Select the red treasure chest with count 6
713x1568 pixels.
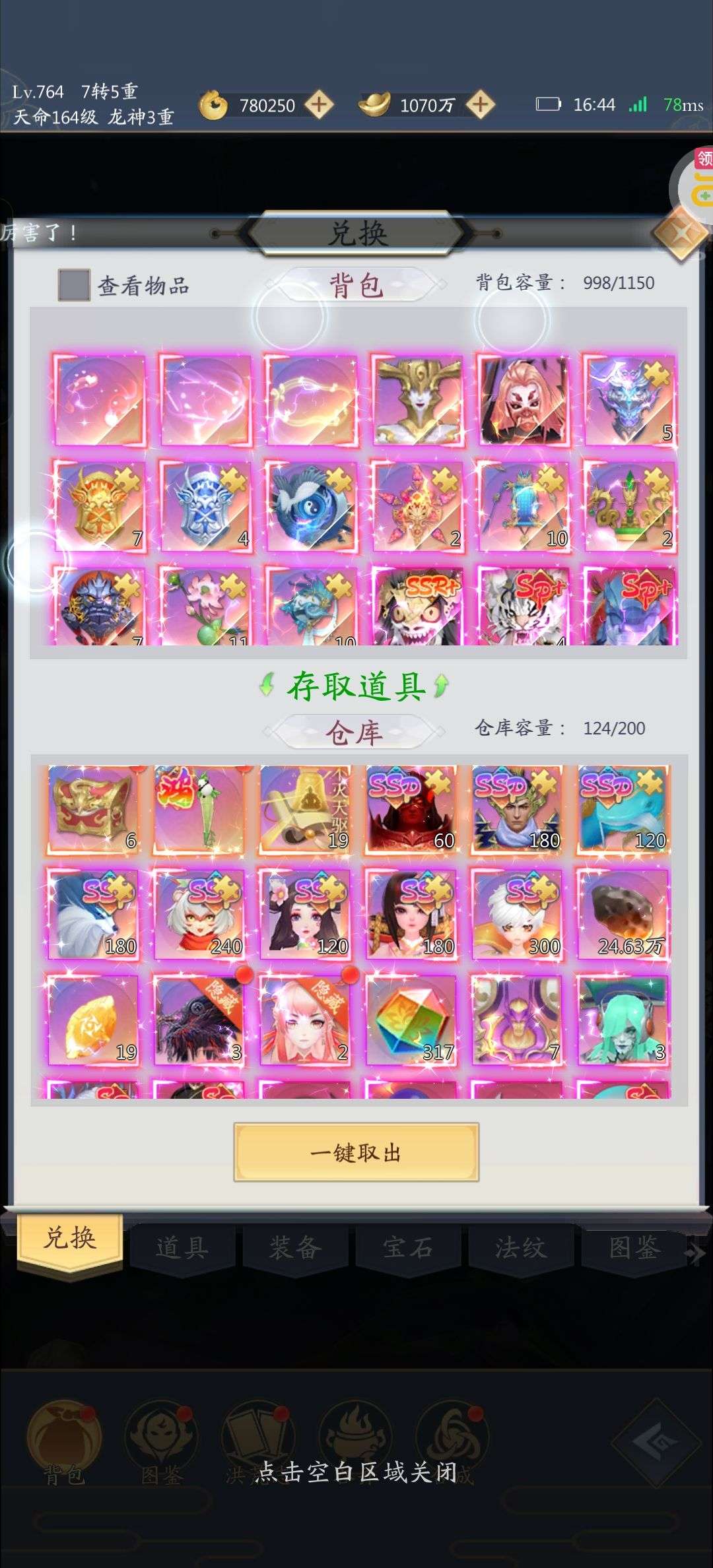click(x=93, y=810)
